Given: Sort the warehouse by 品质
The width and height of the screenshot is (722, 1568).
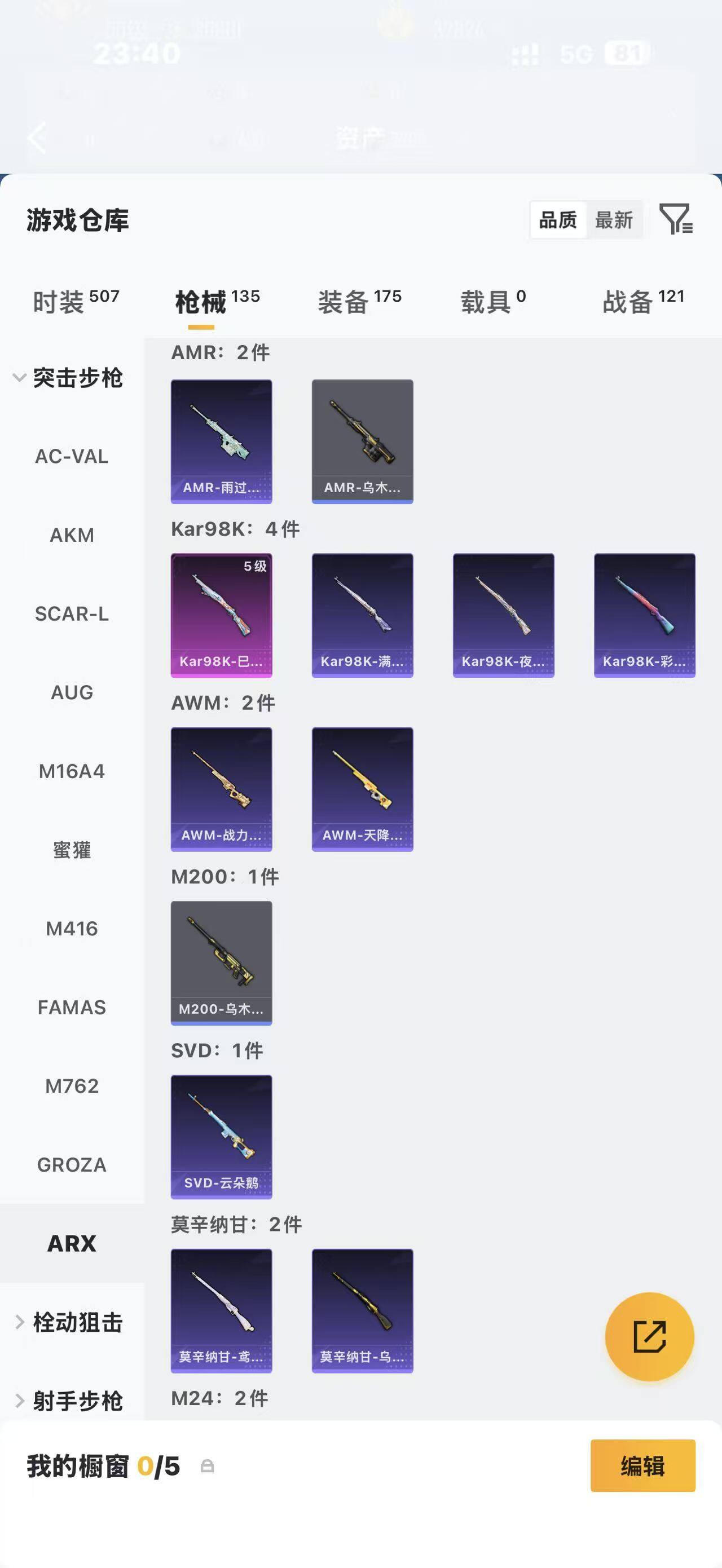Looking at the screenshot, I should (x=558, y=220).
